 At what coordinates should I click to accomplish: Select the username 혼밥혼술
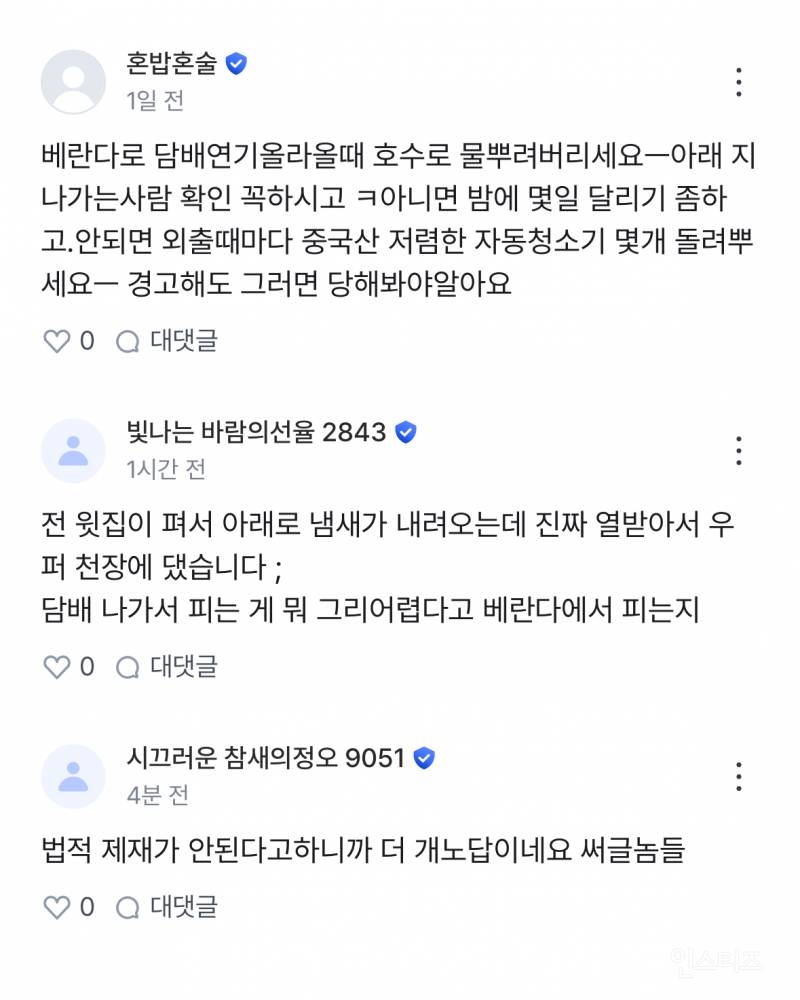point(172,60)
